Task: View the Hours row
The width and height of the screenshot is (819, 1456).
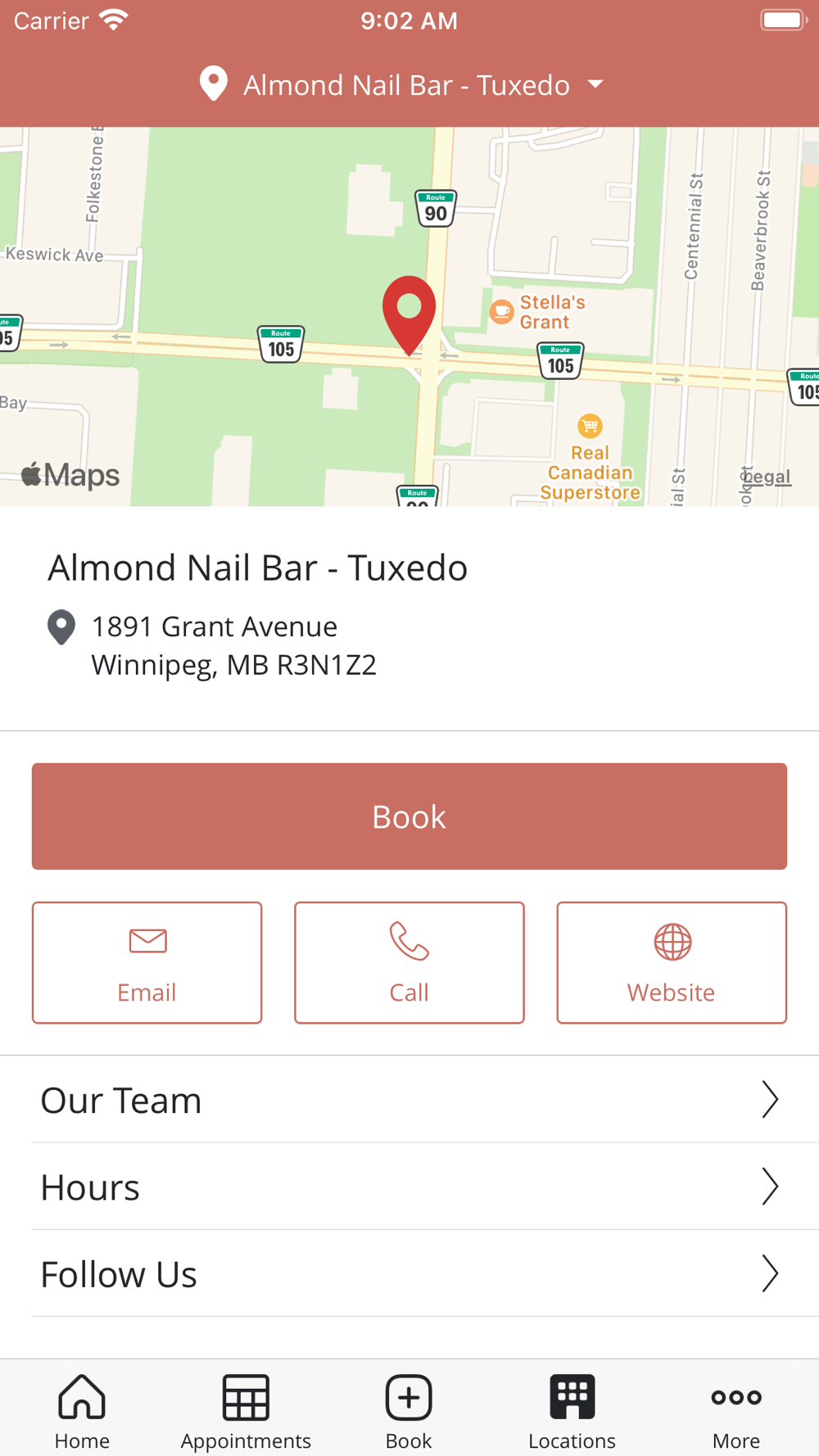Action: tap(409, 1187)
